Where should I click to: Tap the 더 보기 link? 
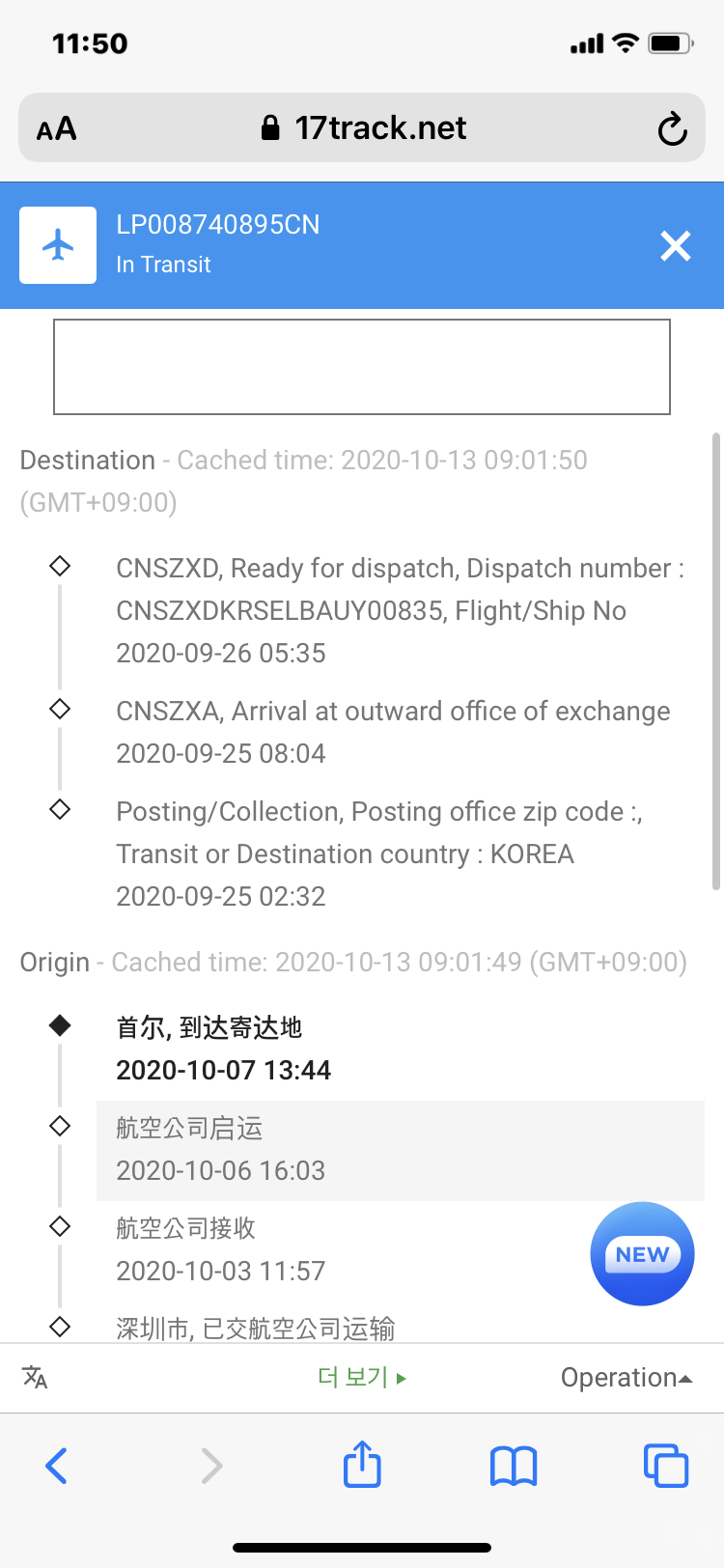pos(362,1377)
